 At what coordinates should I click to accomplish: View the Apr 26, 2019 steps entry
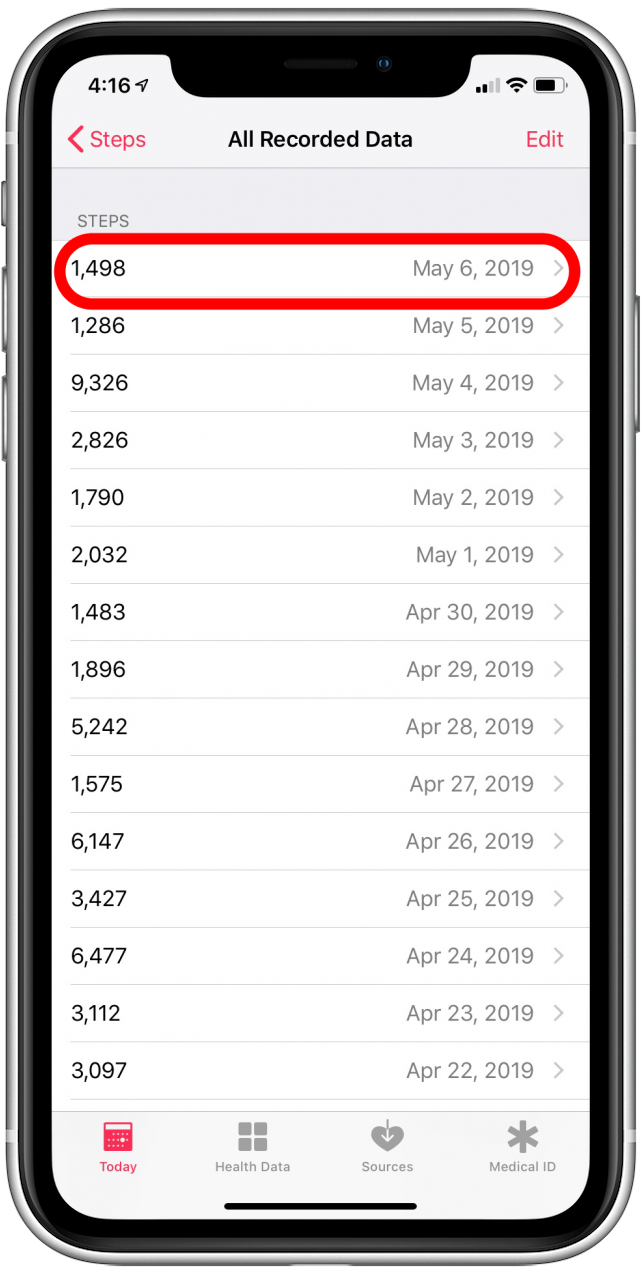[x=320, y=841]
